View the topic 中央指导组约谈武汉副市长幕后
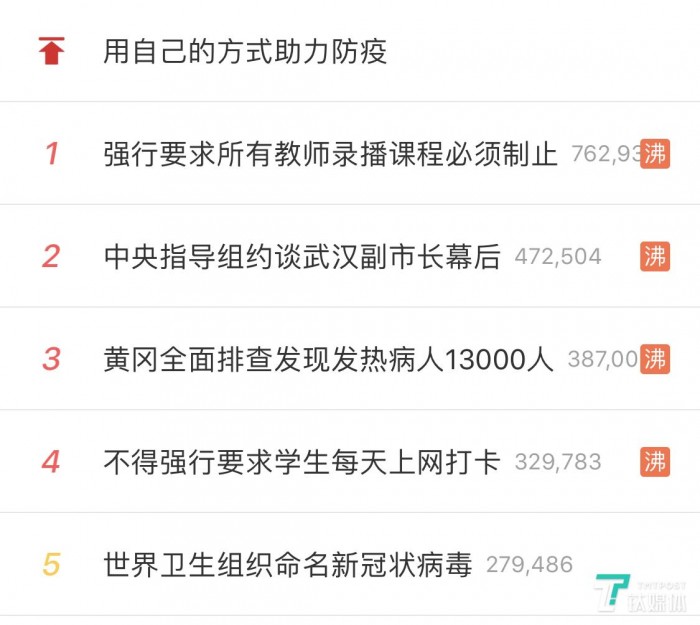The image size is (700, 625). tap(301, 257)
